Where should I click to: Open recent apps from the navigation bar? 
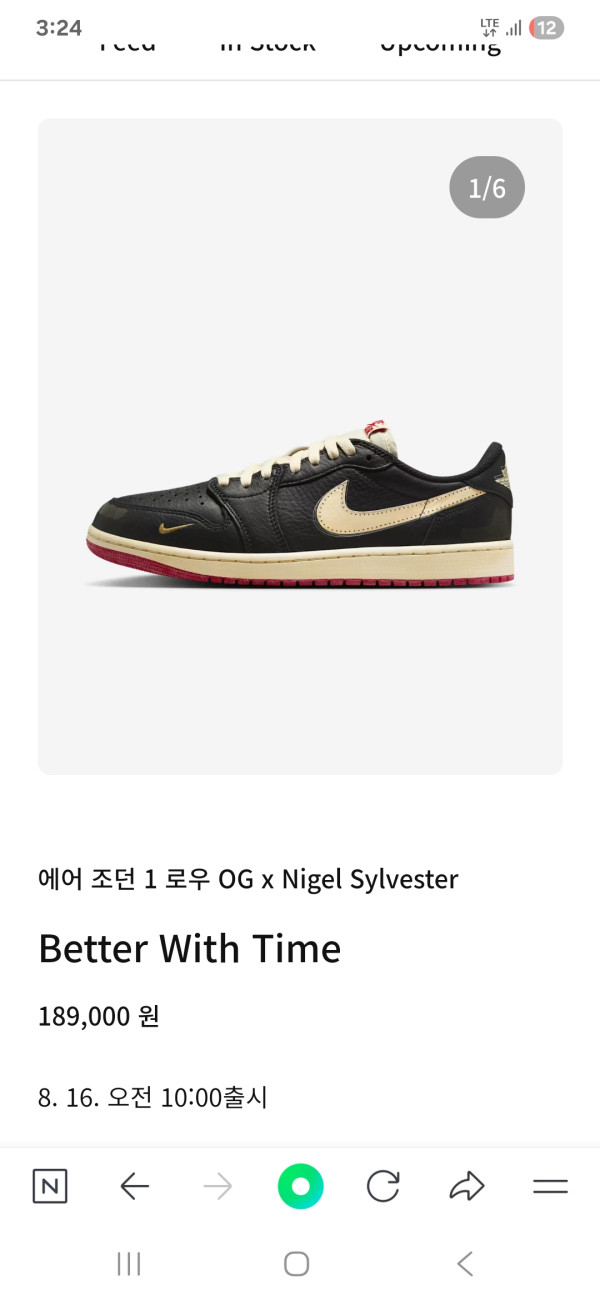click(129, 1264)
